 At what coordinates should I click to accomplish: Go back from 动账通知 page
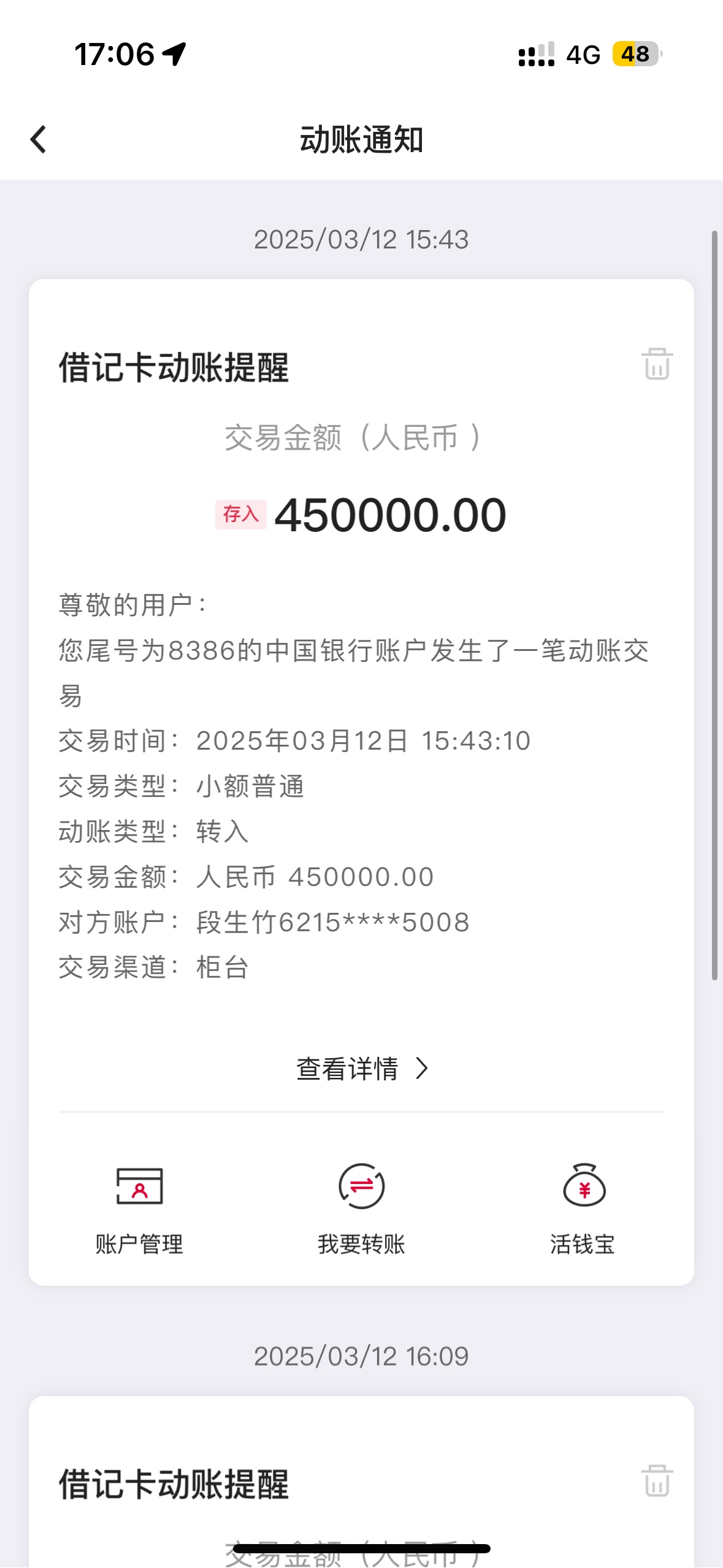(x=38, y=139)
